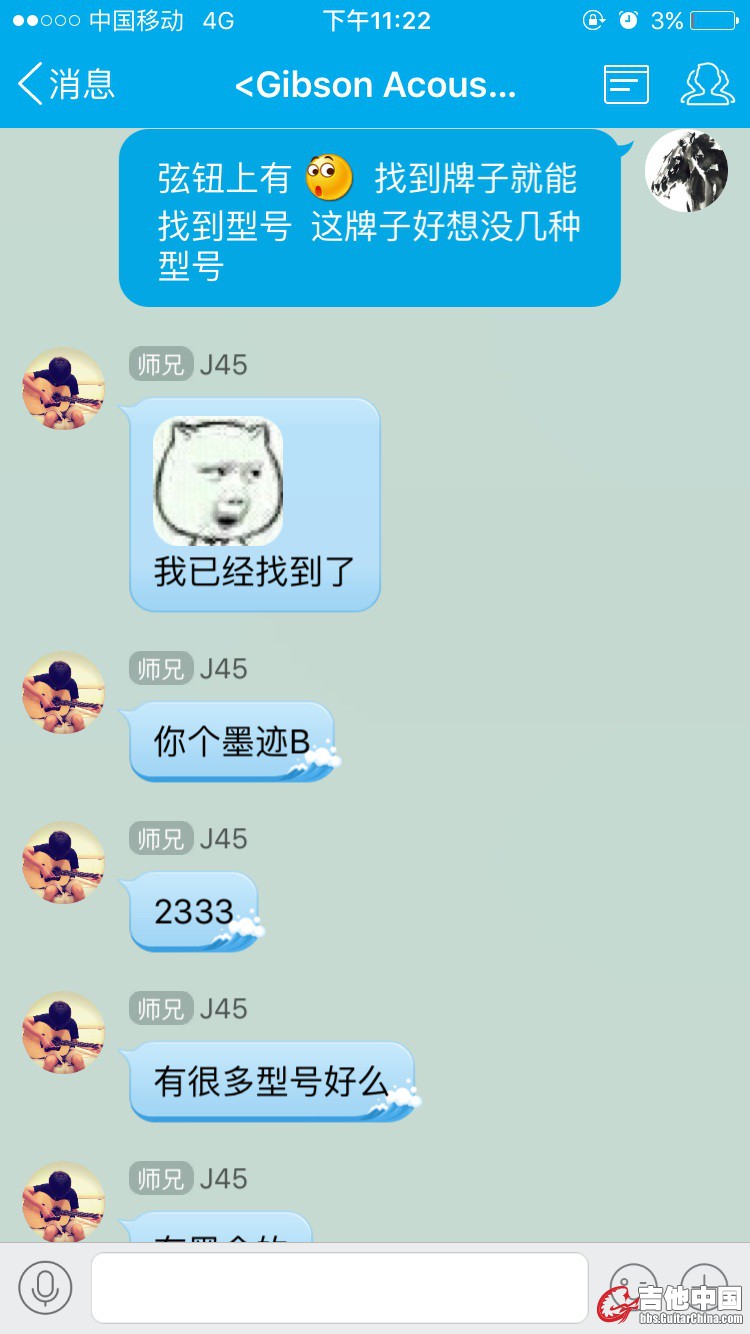Screen dimensions: 750x1334
Task: Open the pig sticker image message
Action: (x=218, y=480)
